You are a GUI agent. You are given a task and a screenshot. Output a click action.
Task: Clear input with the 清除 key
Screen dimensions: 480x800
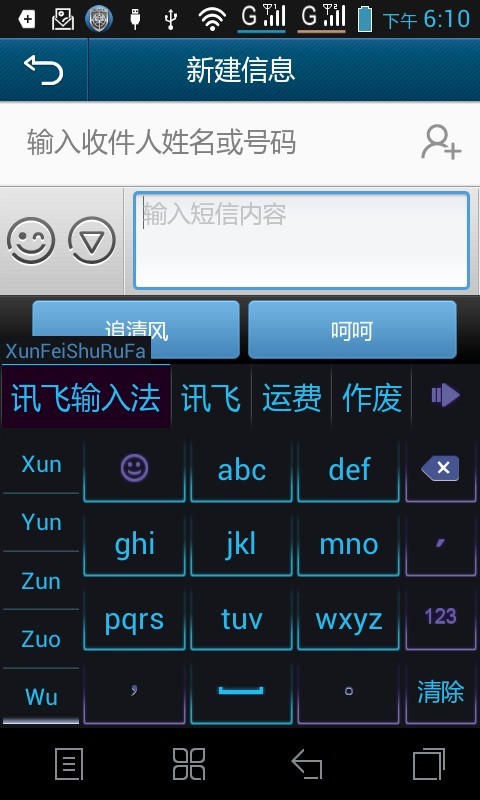[x=441, y=692]
